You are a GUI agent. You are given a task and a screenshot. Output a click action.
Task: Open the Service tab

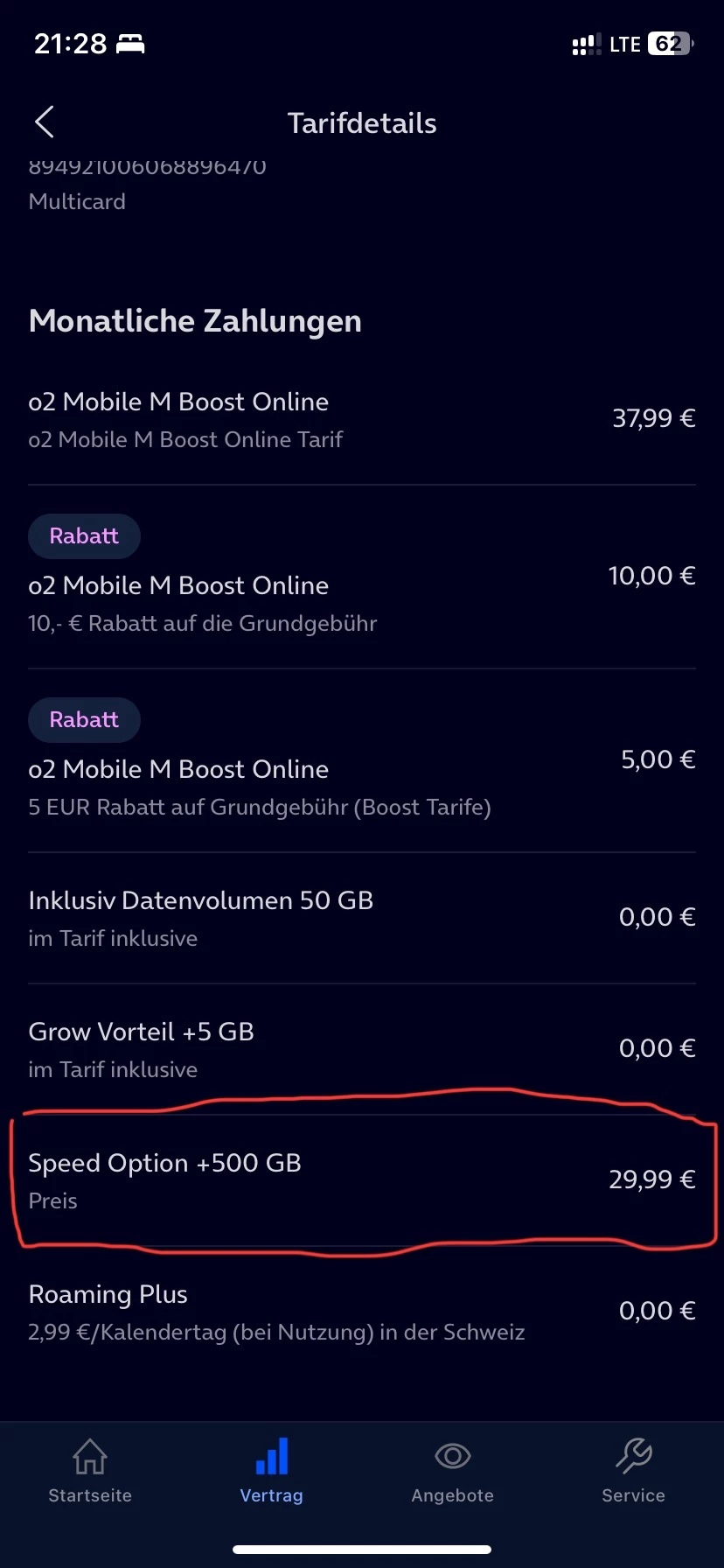[633, 1470]
